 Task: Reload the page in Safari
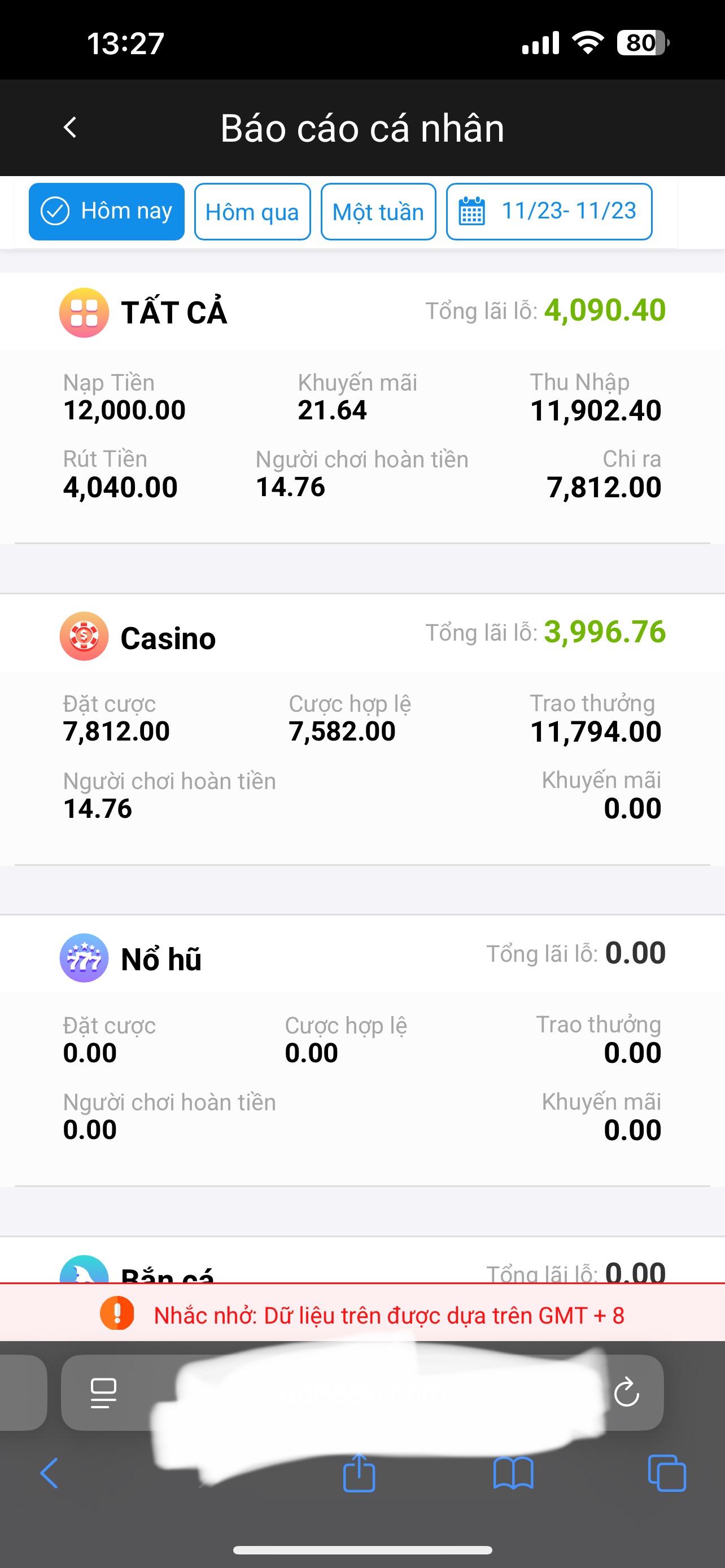626,1392
